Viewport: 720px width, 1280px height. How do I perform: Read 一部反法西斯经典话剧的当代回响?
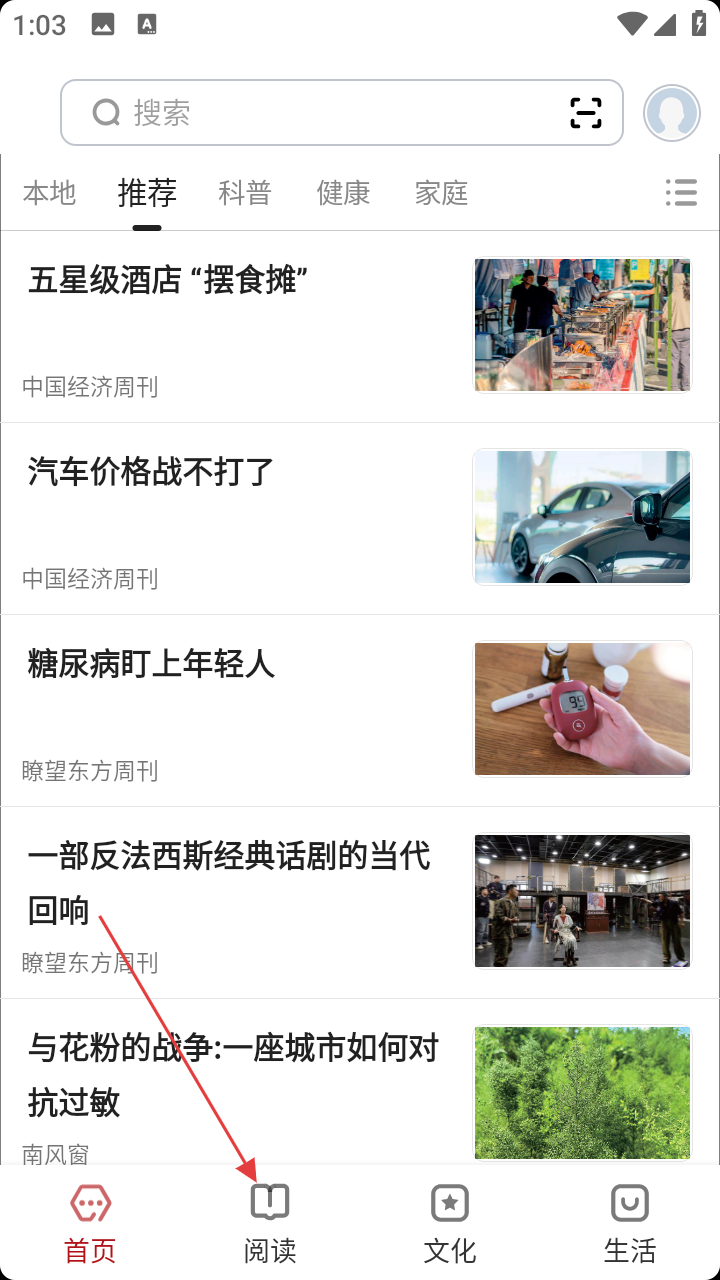[x=228, y=884]
